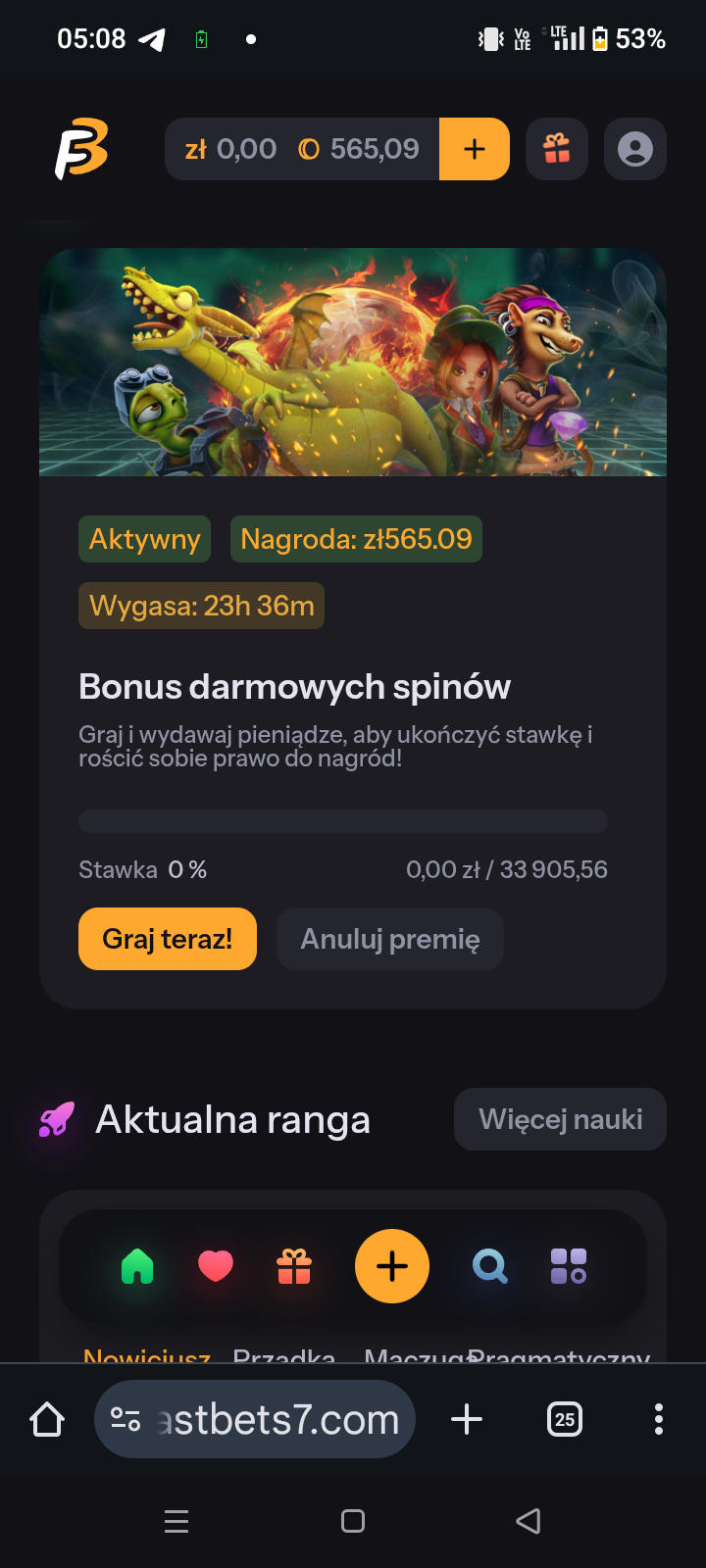Open the gift promotions icon in the header

click(x=556, y=148)
